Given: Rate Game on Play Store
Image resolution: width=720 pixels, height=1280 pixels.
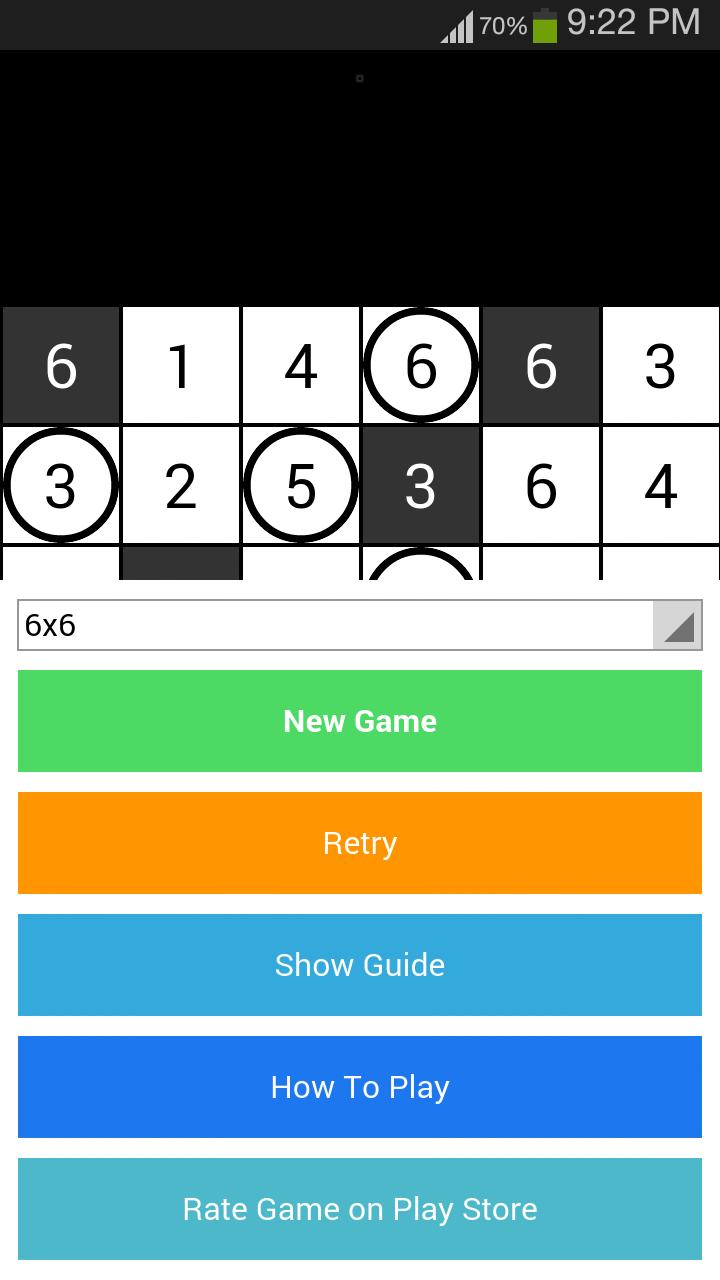Looking at the screenshot, I should pyautogui.click(x=360, y=1209).
